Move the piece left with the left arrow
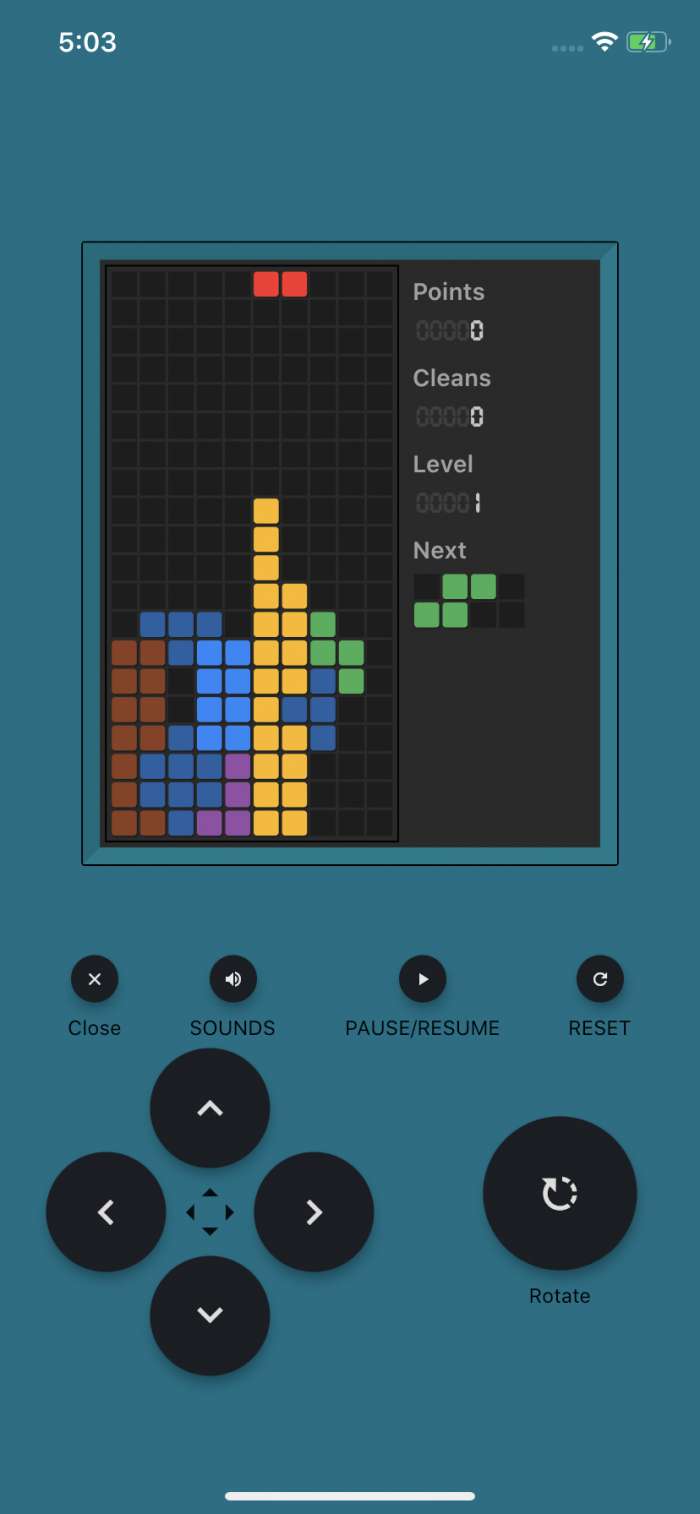The image size is (700, 1514). pyautogui.click(x=106, y=1212)
